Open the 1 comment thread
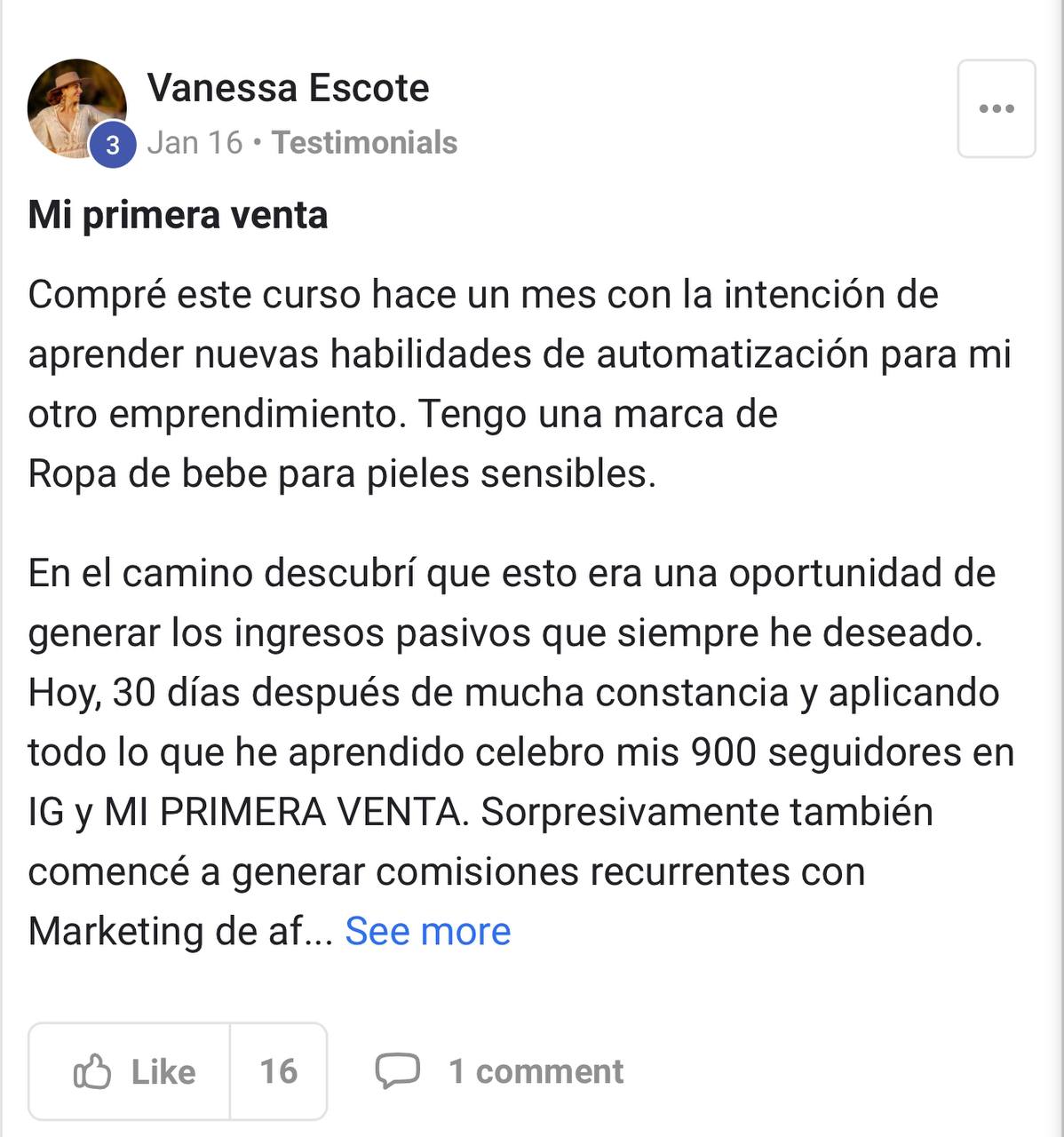 coord(499,1071)
